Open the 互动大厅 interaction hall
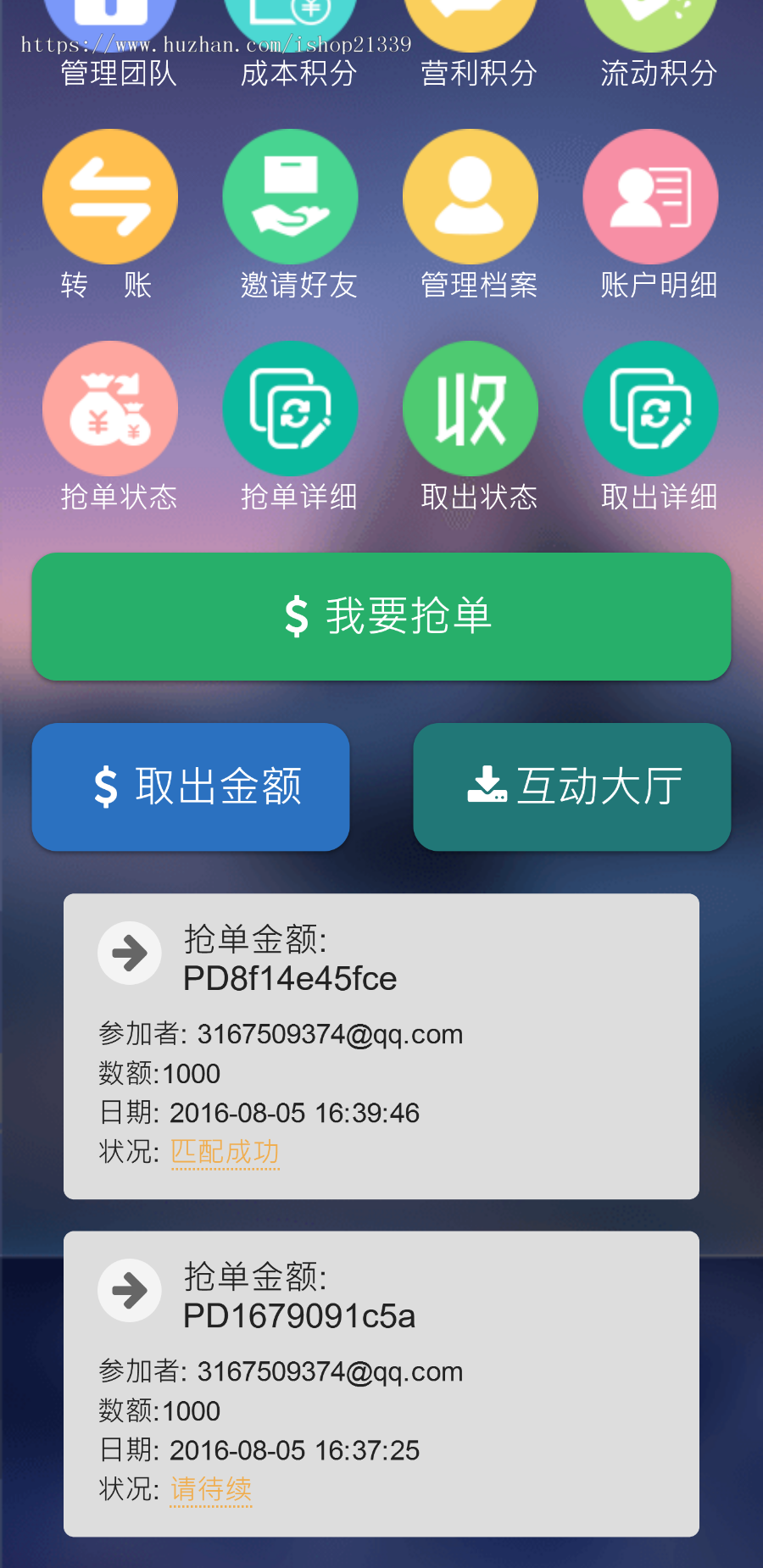This screenshot has height=1568, width=763. tap(571, 787)
